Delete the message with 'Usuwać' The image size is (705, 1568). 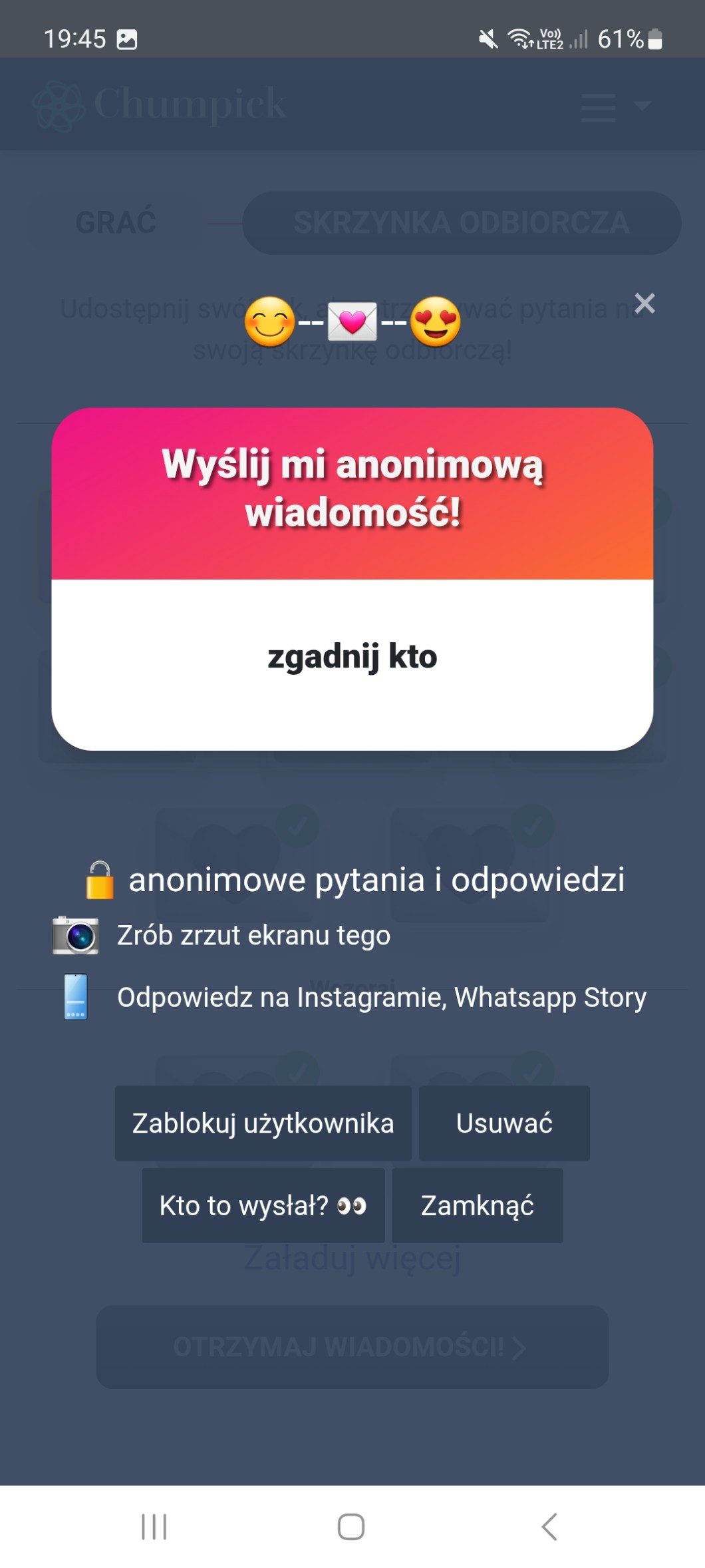(x=503, y=1123)
